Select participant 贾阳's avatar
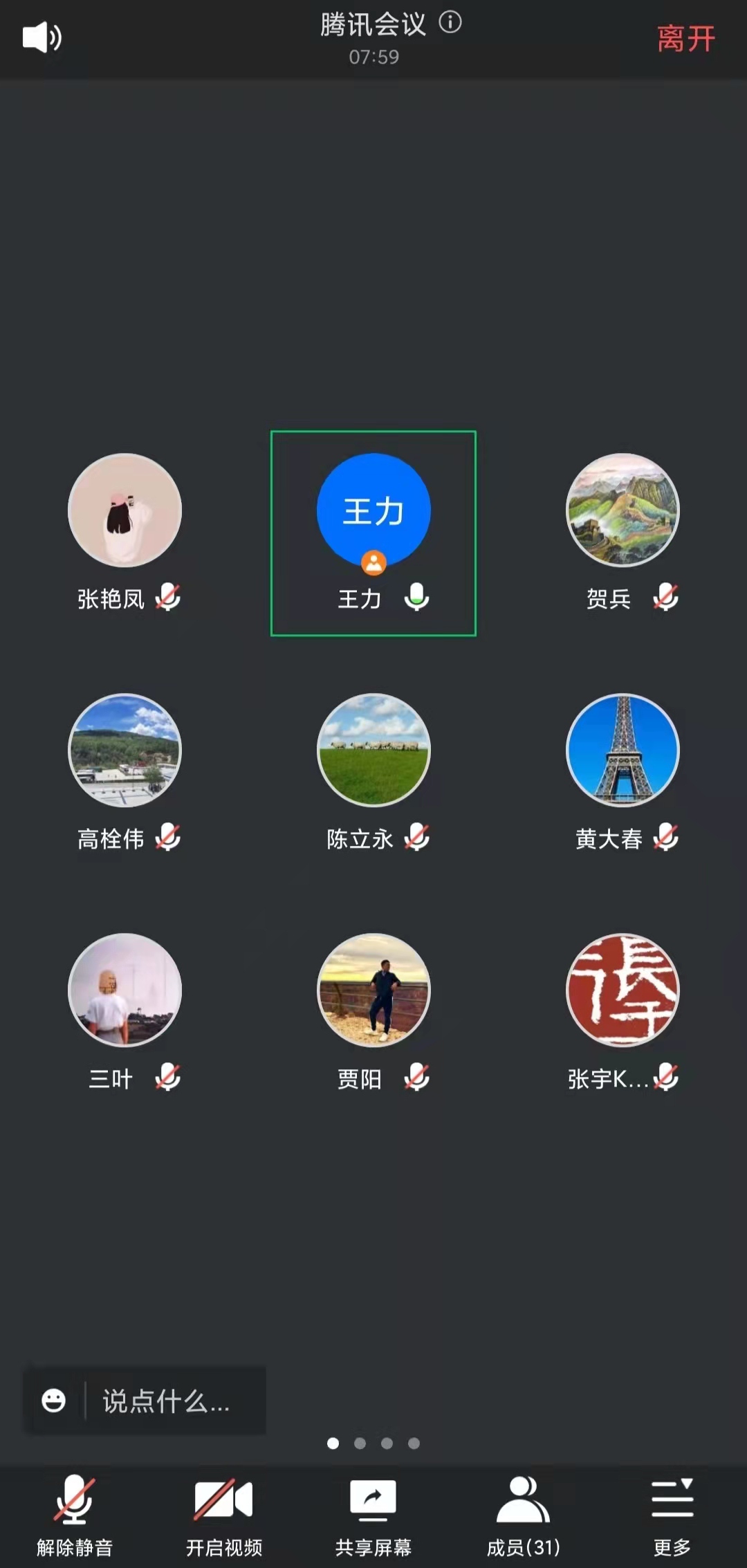The width and height of the screenshot is (747, 1568). [x=373, y=990]
